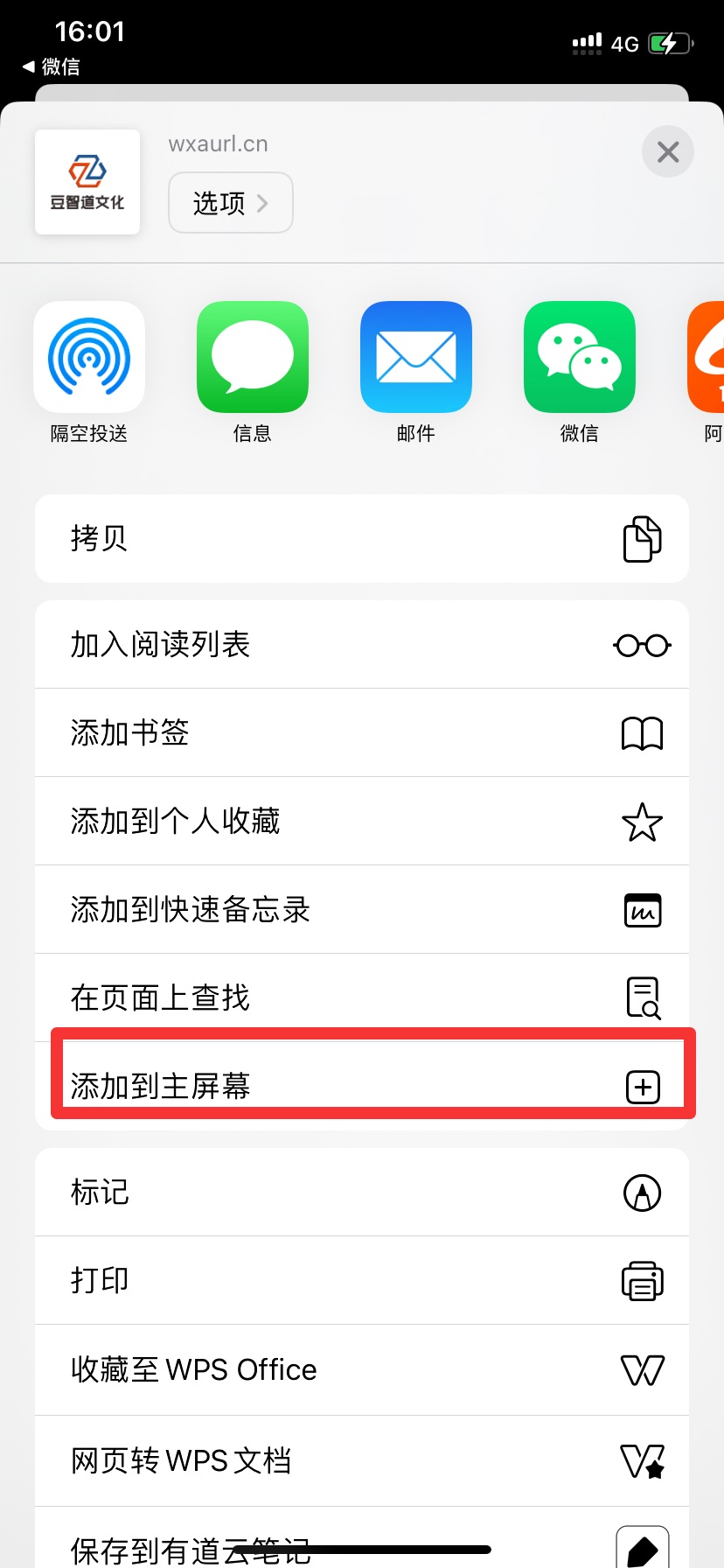Close the share sheet
Screen dimensions: 724x1568
coord(667,152)
